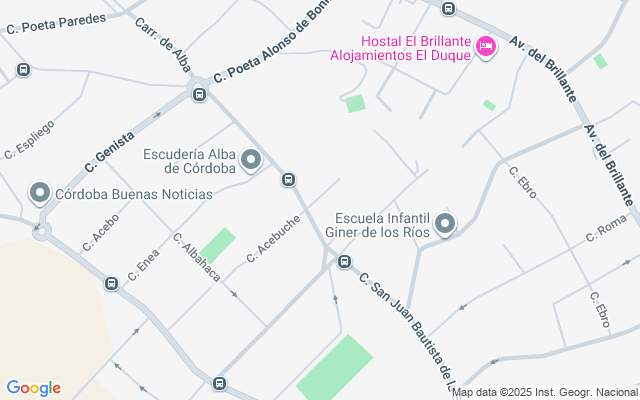Tap the Córdoba Buenas Noticias place marker
This screenshot has height=400, width=640.
click(x=40, y=193)
